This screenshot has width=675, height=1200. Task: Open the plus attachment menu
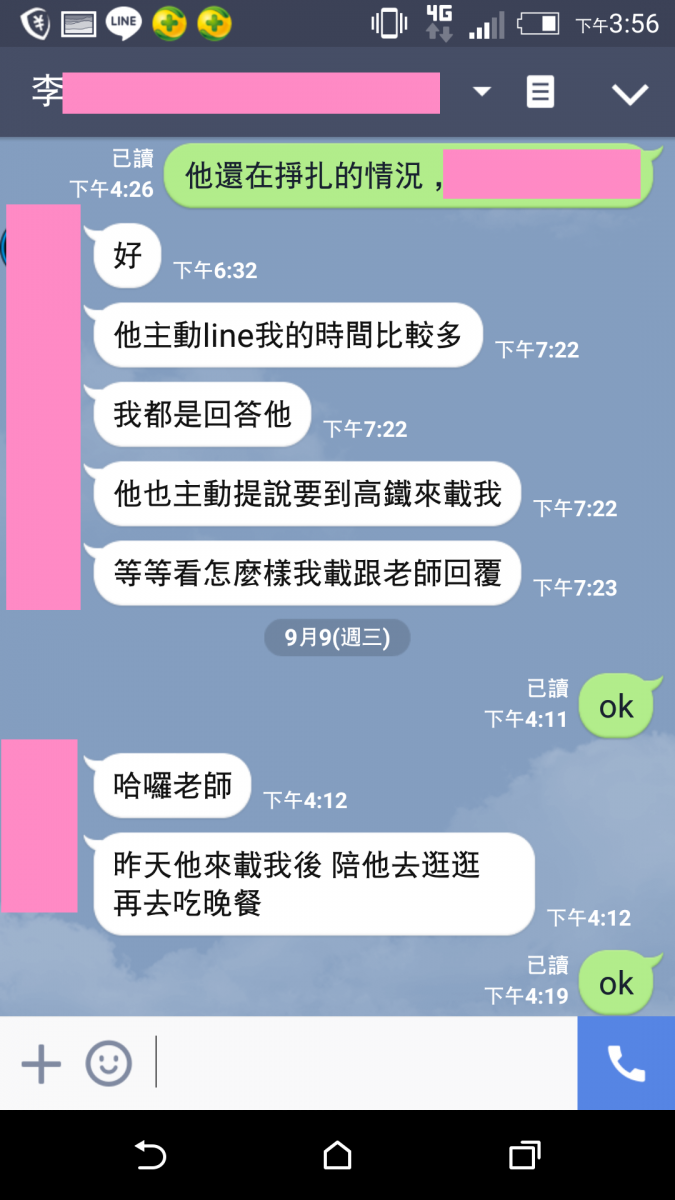(41, 1064)
